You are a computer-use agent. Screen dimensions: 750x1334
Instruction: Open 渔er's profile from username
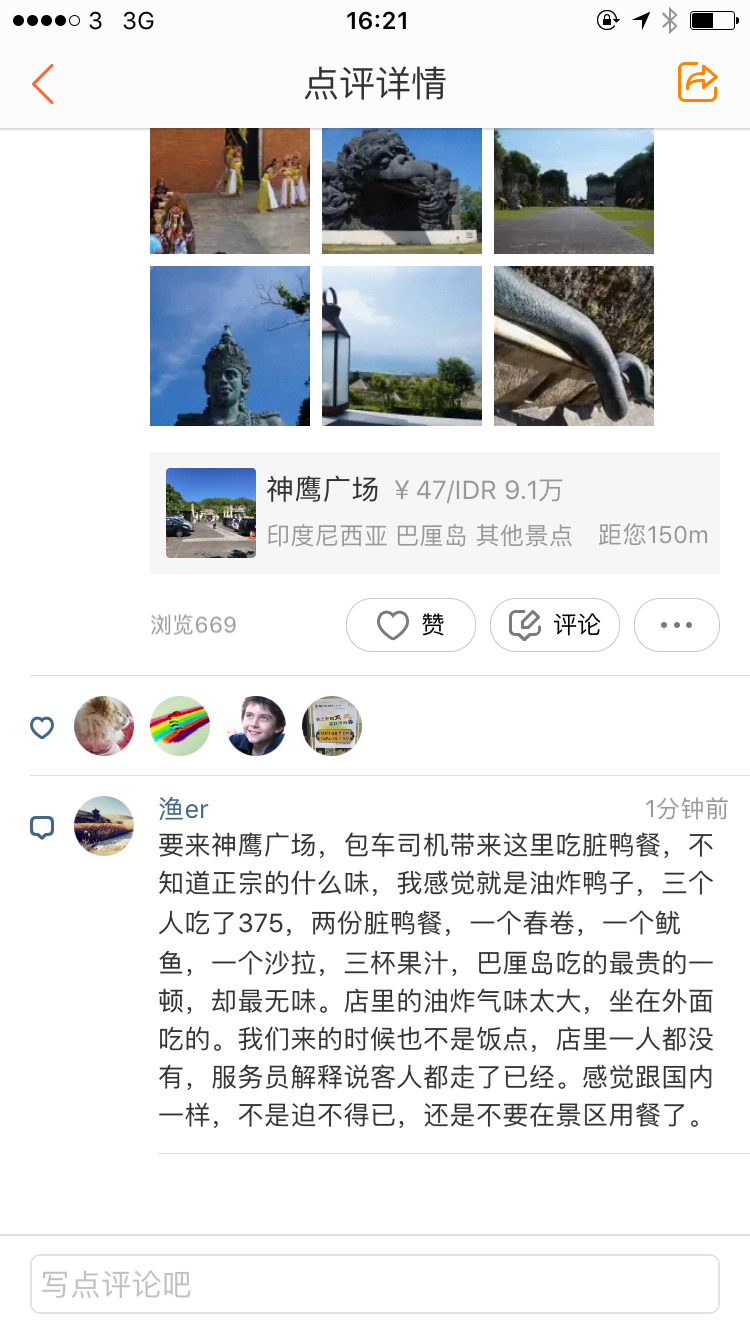184,808
